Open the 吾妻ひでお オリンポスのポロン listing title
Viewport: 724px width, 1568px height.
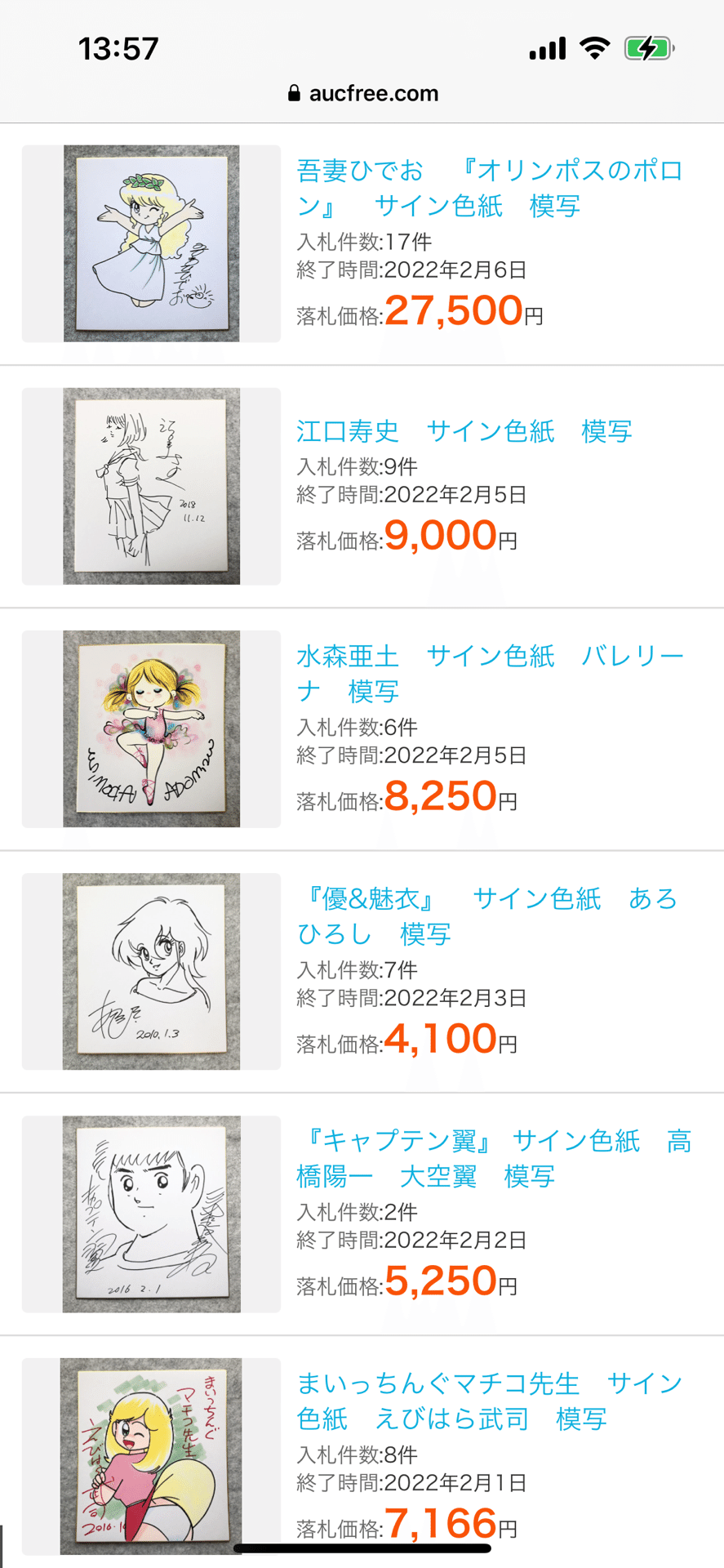coord(490,188)
